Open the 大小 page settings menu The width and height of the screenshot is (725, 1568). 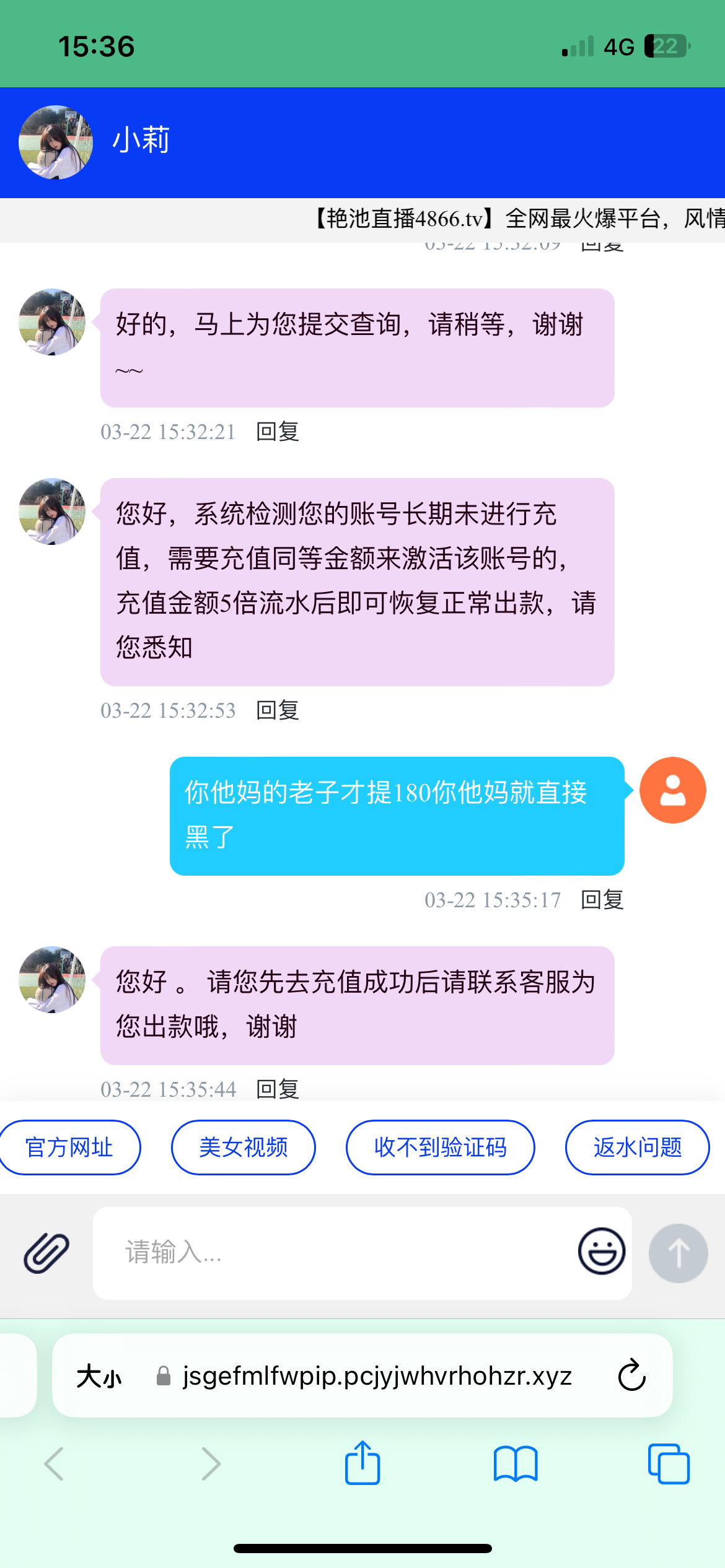98,1376
